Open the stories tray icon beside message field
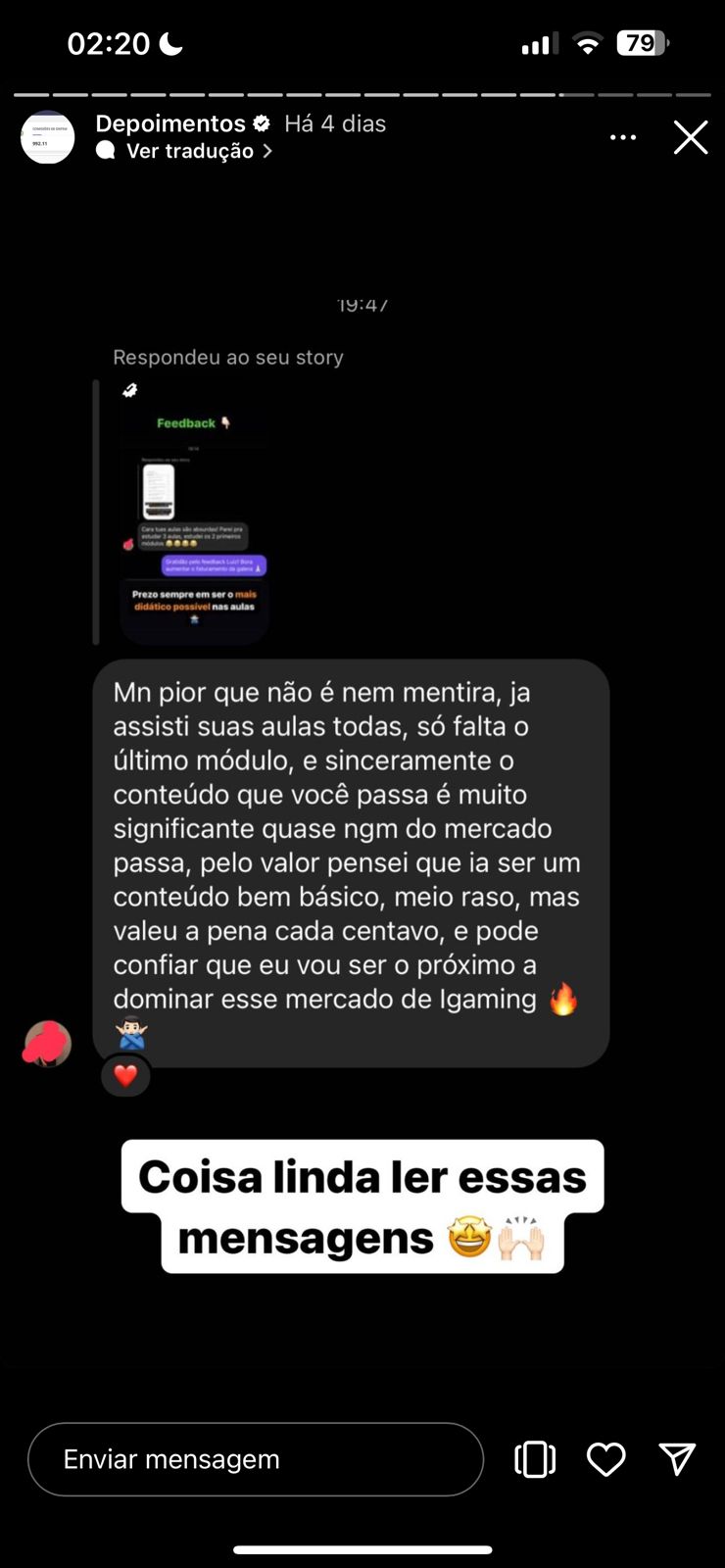725x1568 pixels. (535, 1459)
